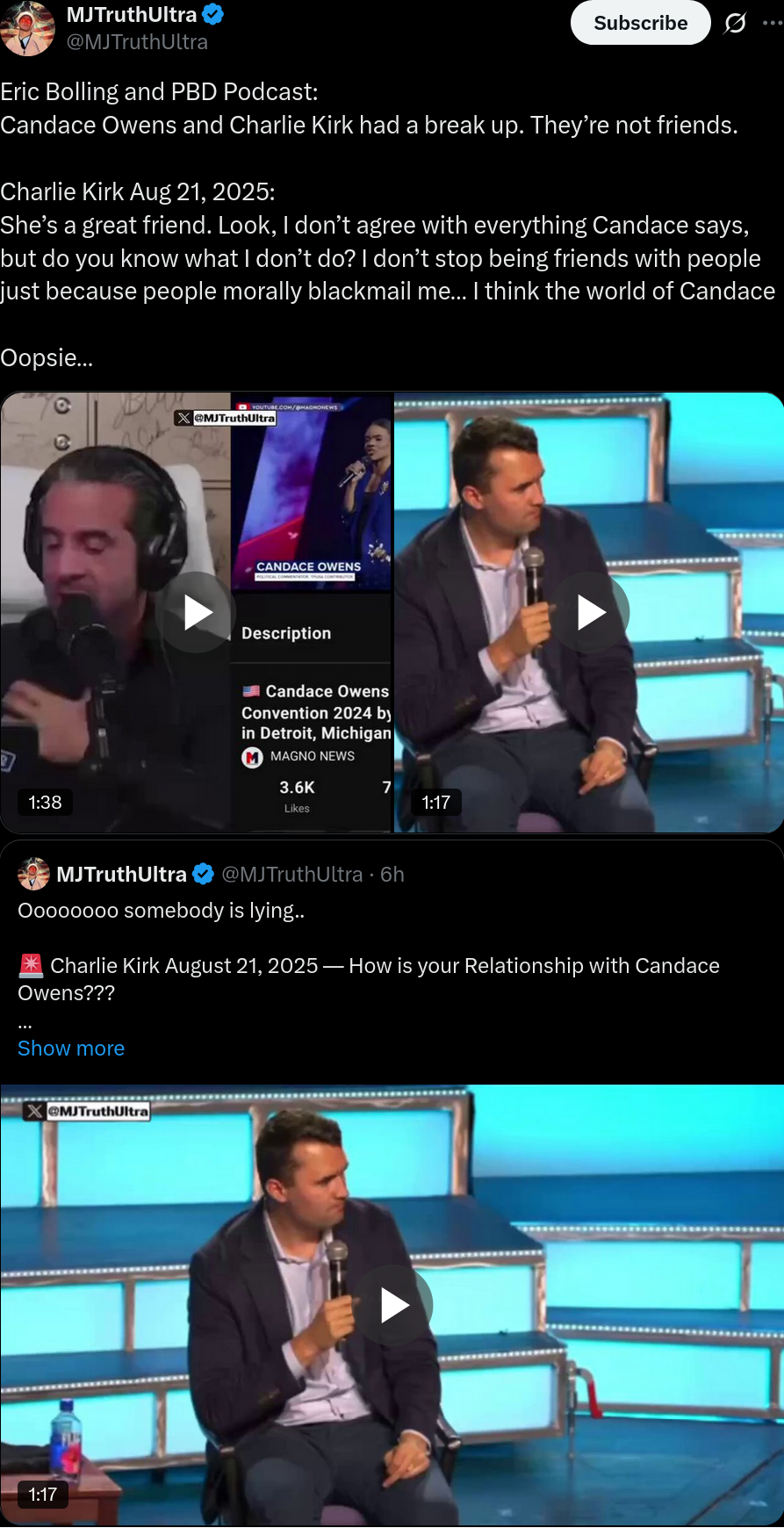784x1528 pixels.
Task: Open MJTruthUltra's profile avatar at top
Action: click(x=27, y=28)
